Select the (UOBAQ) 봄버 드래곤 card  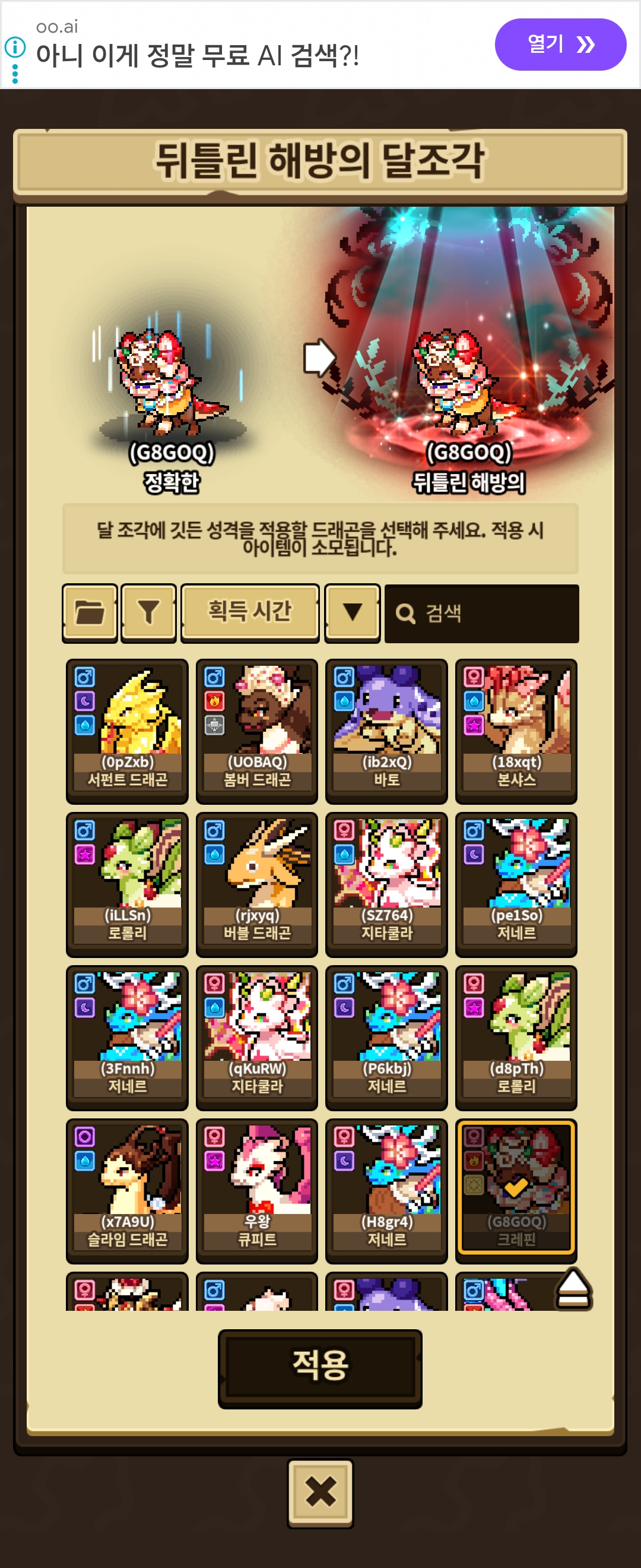pyautogui.click(x=256, y=730)
